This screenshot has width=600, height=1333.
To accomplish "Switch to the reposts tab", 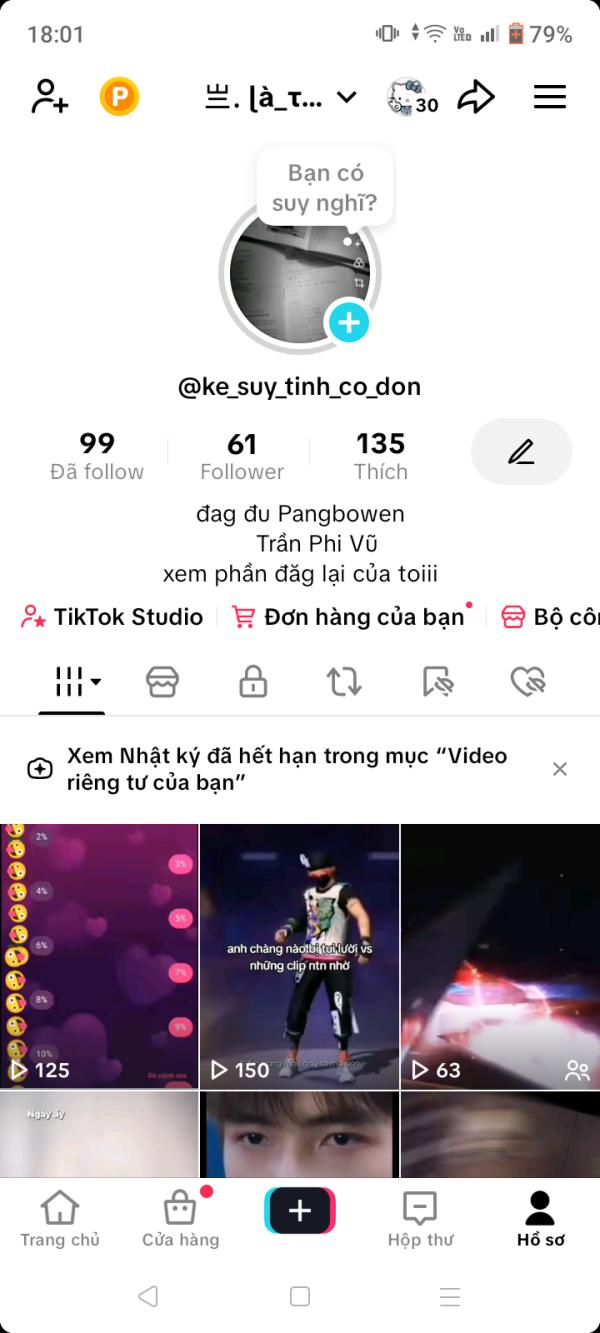I will point(344,683).
